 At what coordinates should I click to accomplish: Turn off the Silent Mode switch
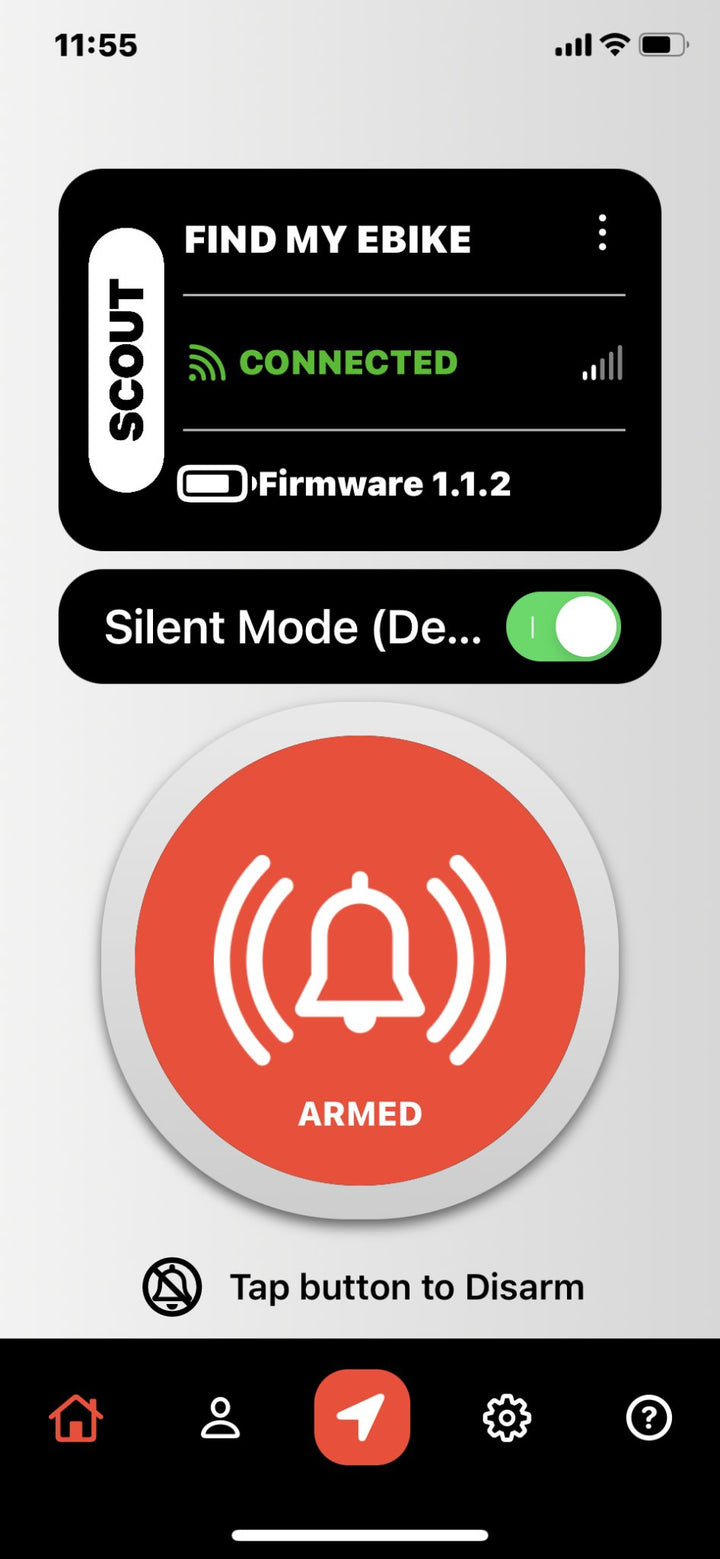point(563,627)
